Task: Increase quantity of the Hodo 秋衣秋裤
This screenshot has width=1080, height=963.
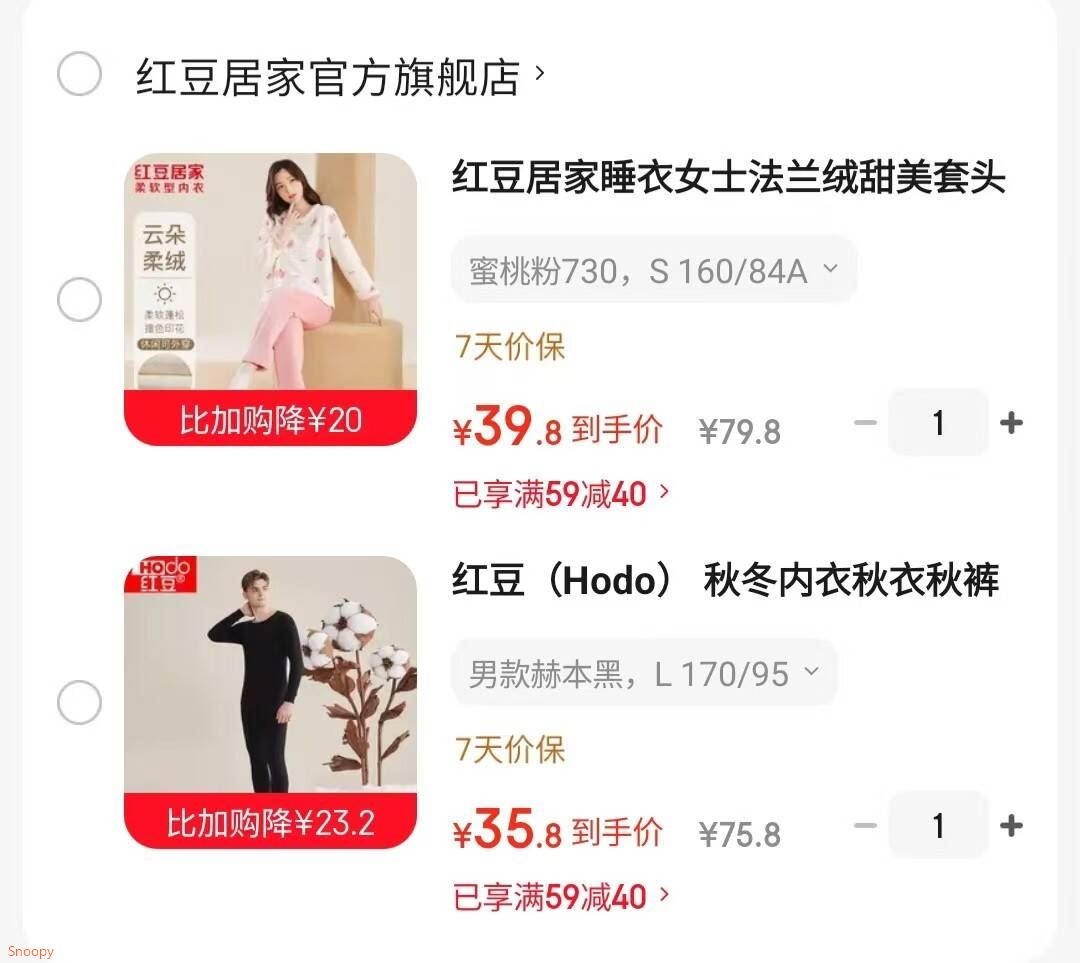Action: point(1011,826)
